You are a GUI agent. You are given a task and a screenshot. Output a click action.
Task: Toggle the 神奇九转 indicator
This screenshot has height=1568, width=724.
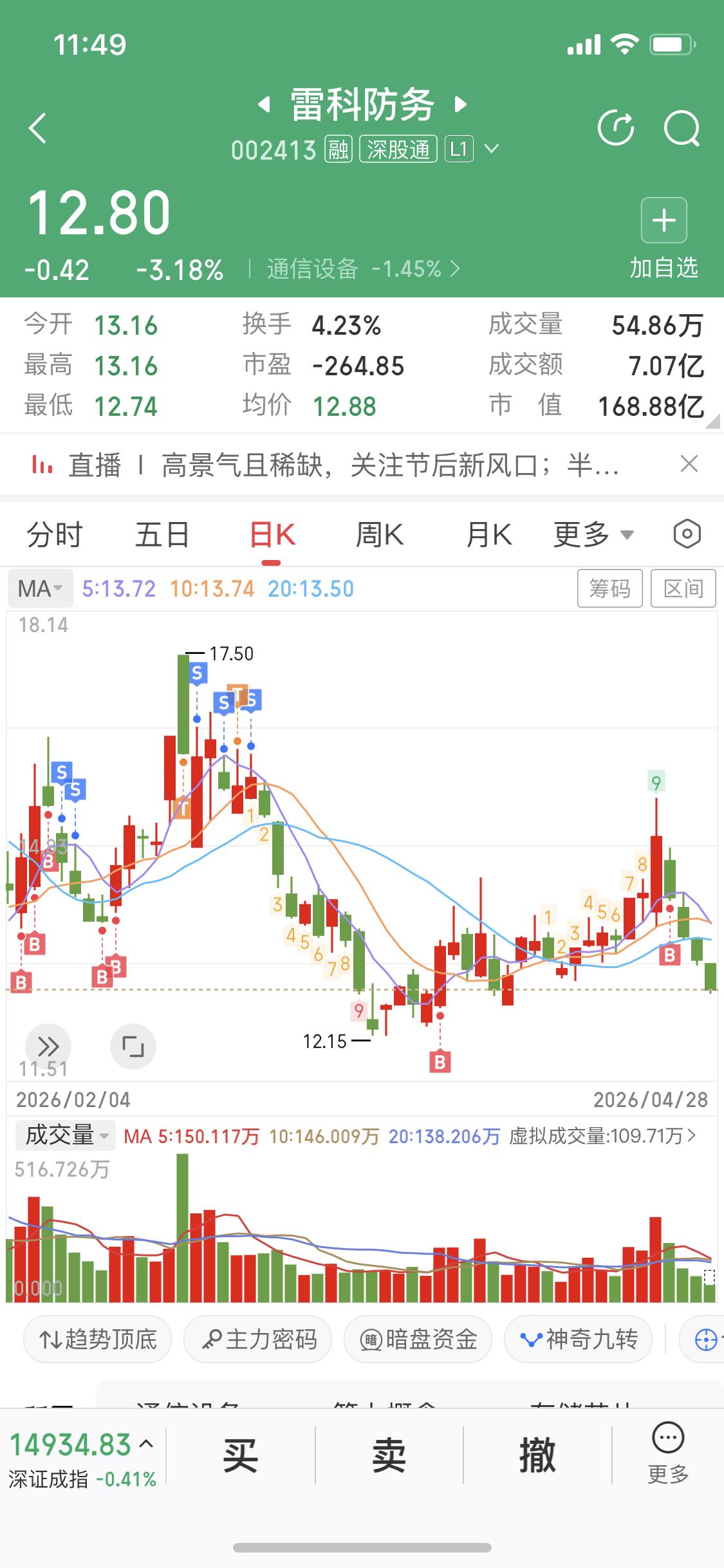(577, 1339)
